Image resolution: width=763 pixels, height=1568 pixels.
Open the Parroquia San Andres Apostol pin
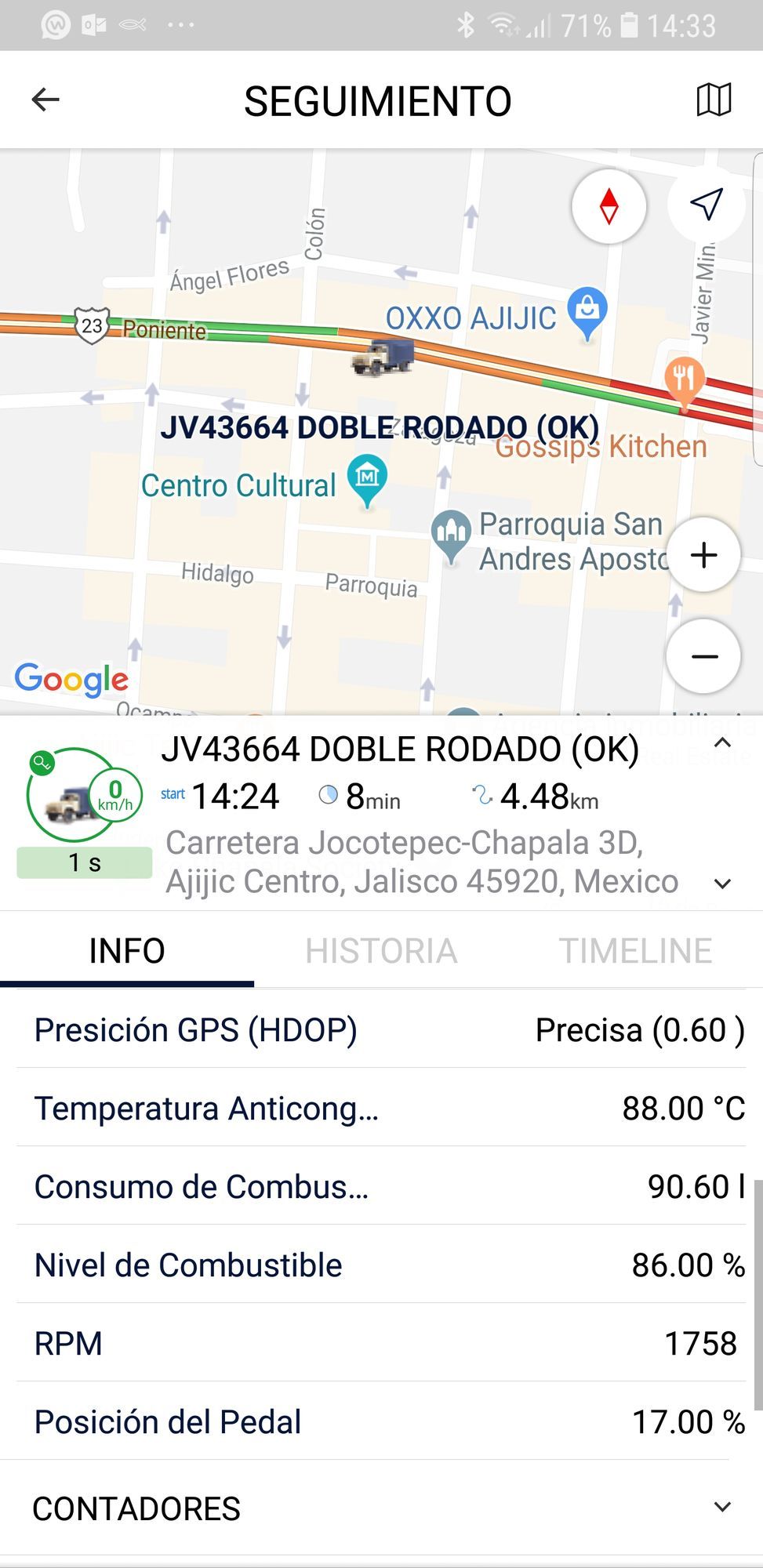tap(451, 533)
